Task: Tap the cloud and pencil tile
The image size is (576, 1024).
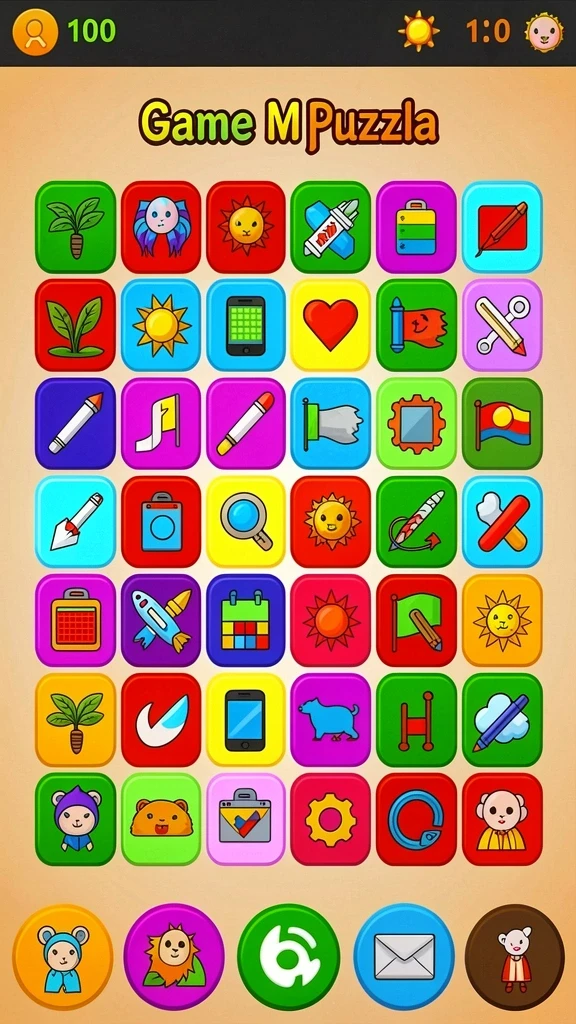Action: [502, 719]
